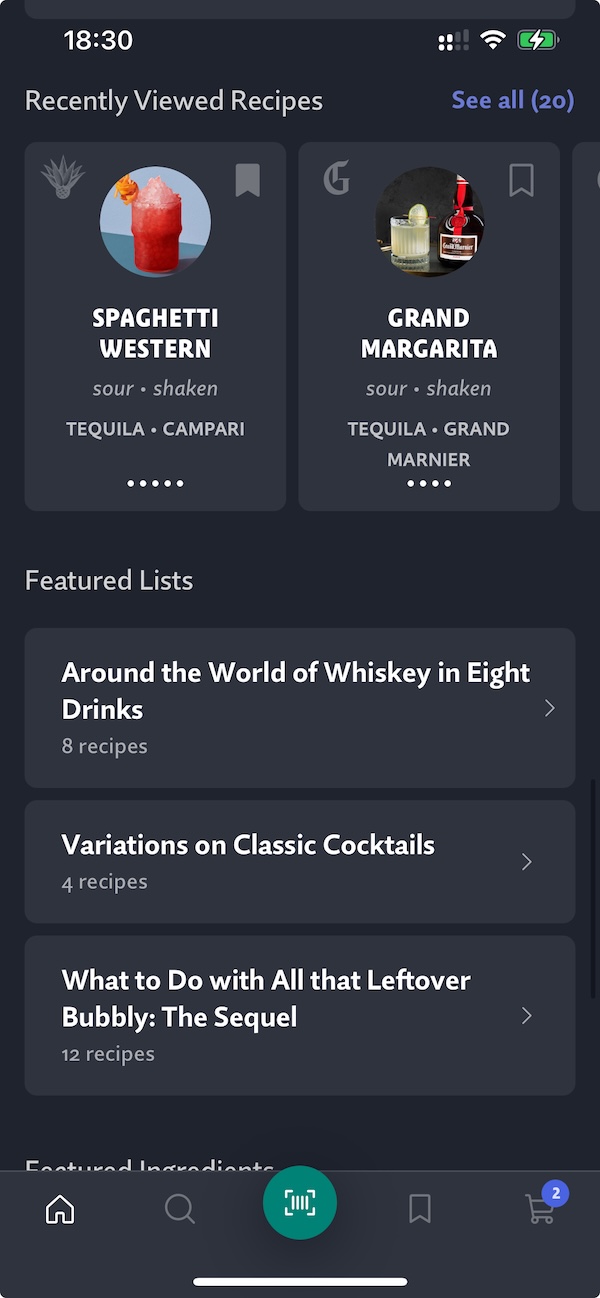Launch the barcode scanner button
This screenshot has height=1298, width=600.
tap(300, 1203)
